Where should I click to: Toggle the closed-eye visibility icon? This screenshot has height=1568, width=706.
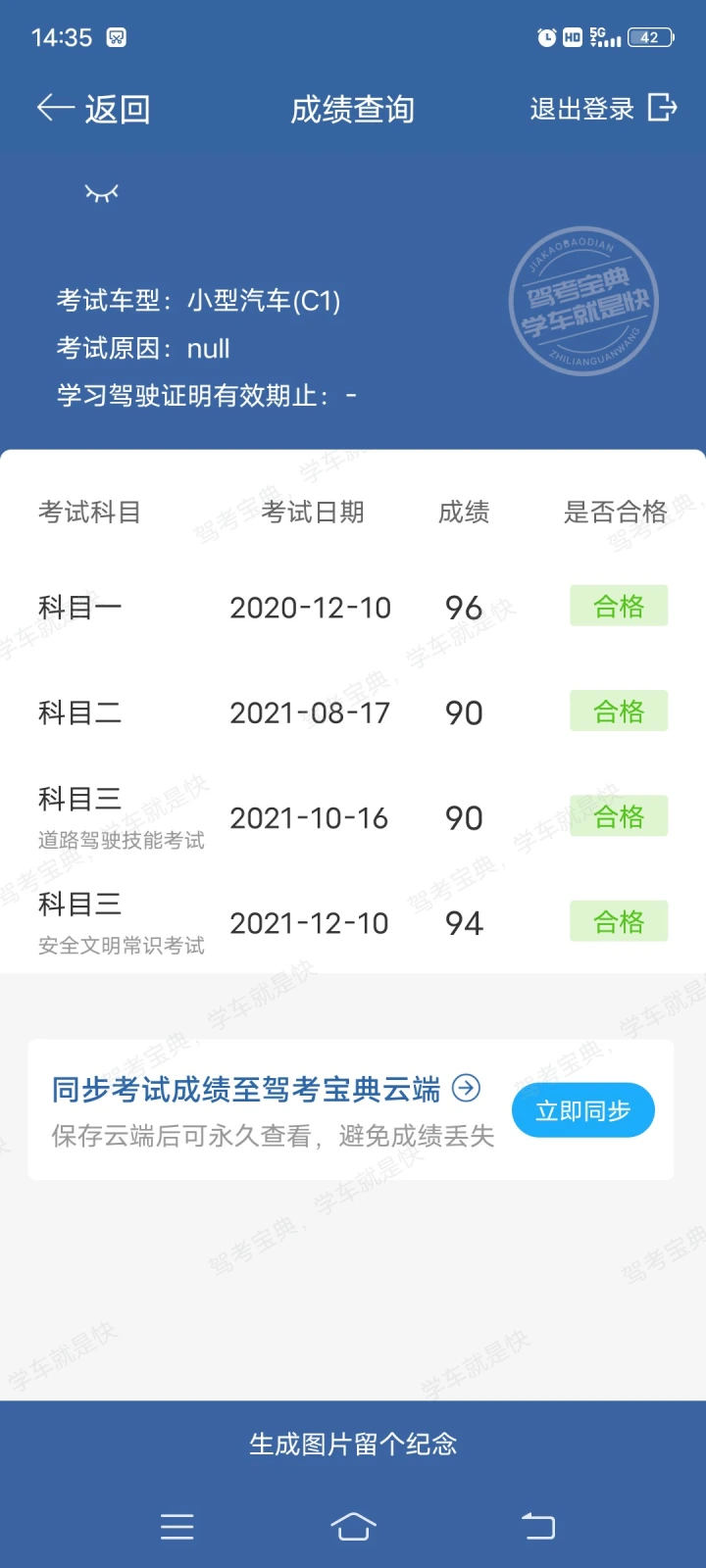tap(102, 193)
